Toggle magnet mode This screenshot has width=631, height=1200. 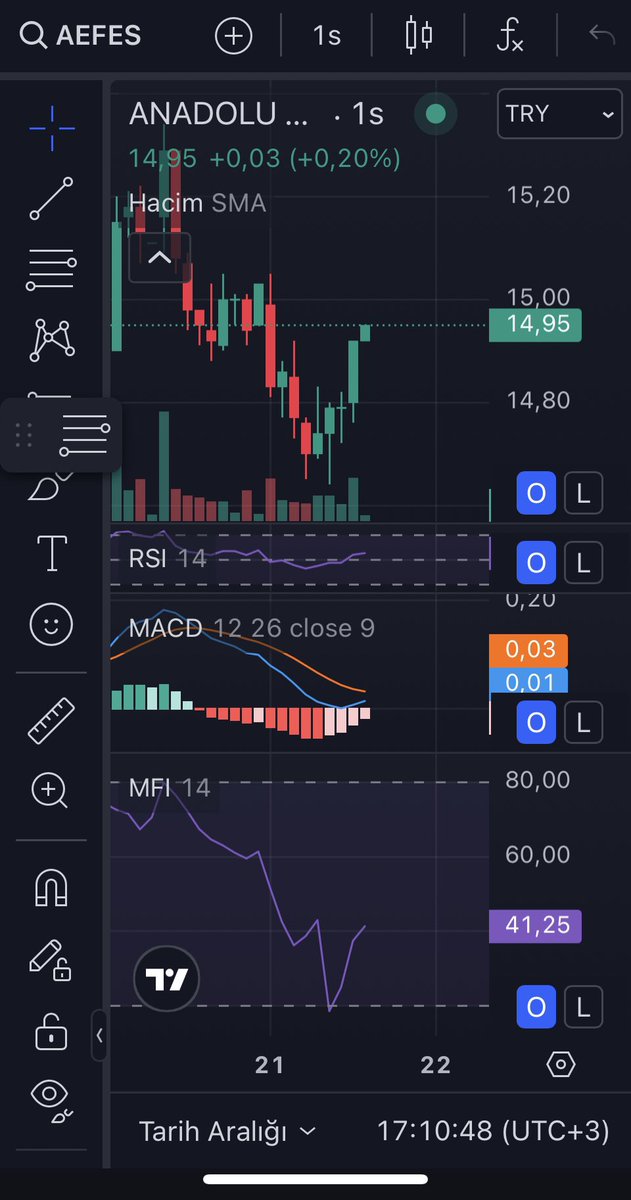52,887
